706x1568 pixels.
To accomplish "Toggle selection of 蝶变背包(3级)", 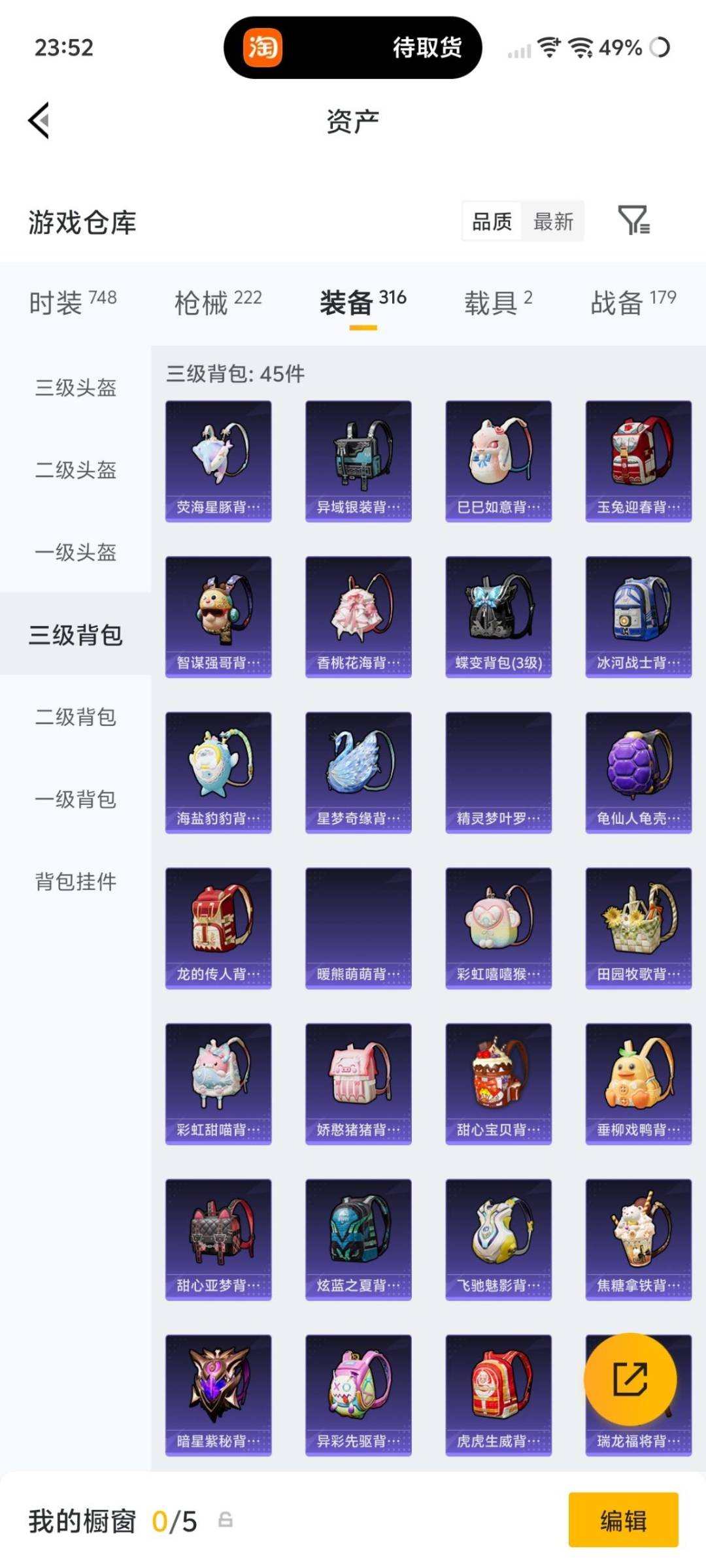I will tap(499, 615).
